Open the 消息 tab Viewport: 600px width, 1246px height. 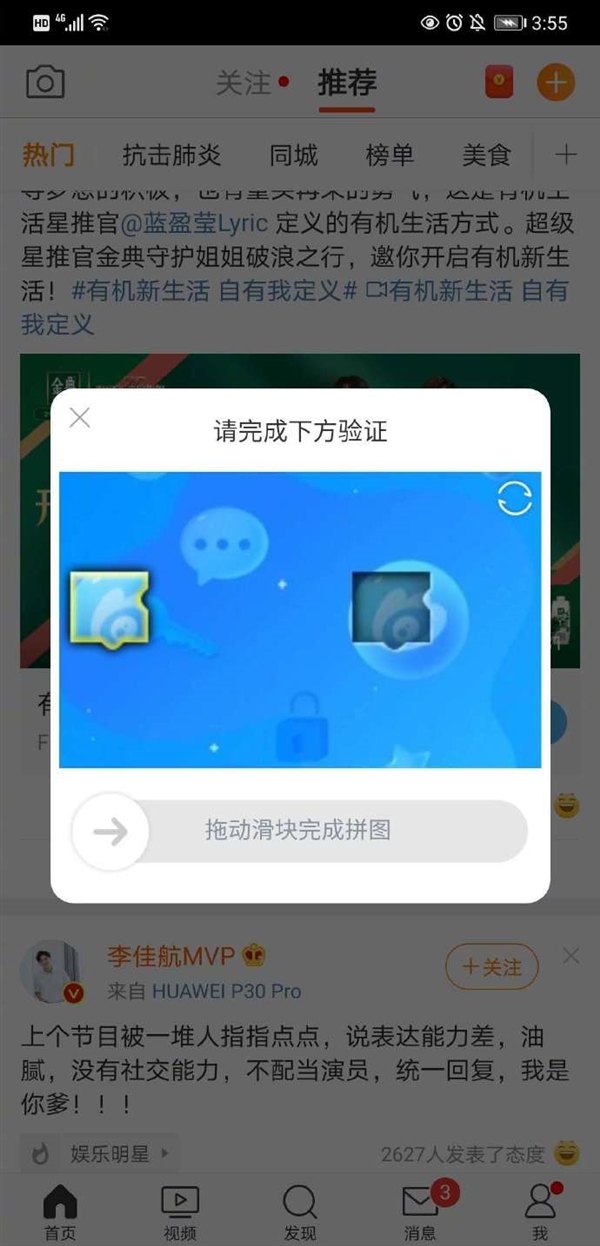(x=420, y=1211)
